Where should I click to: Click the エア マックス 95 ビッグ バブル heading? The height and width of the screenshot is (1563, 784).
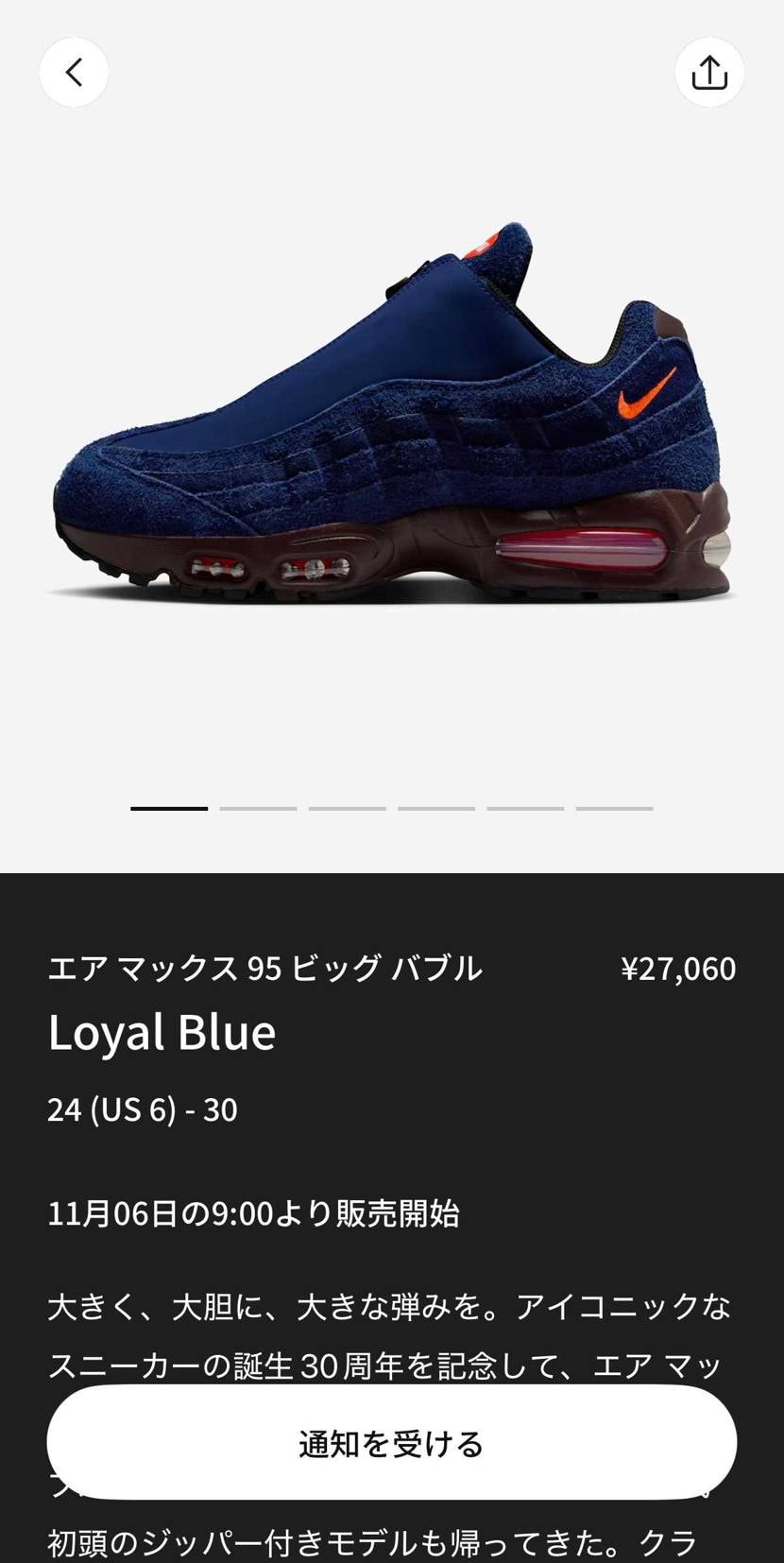tap(264, 969)
